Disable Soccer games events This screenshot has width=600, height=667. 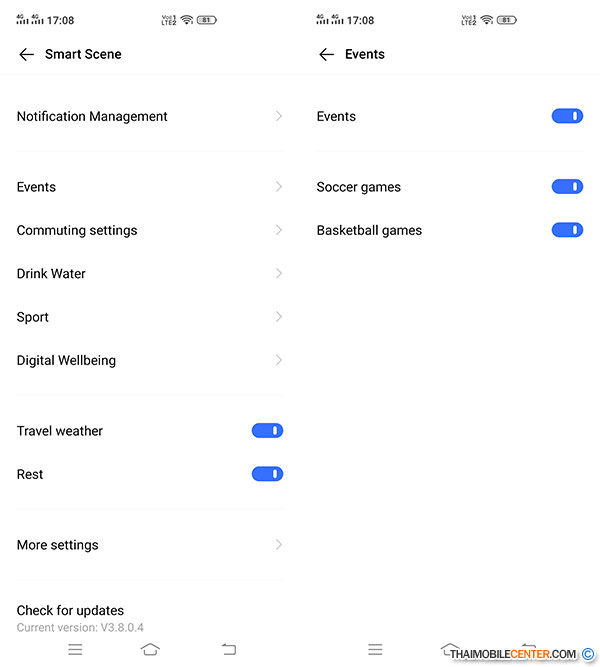click(x=567, y=187)
